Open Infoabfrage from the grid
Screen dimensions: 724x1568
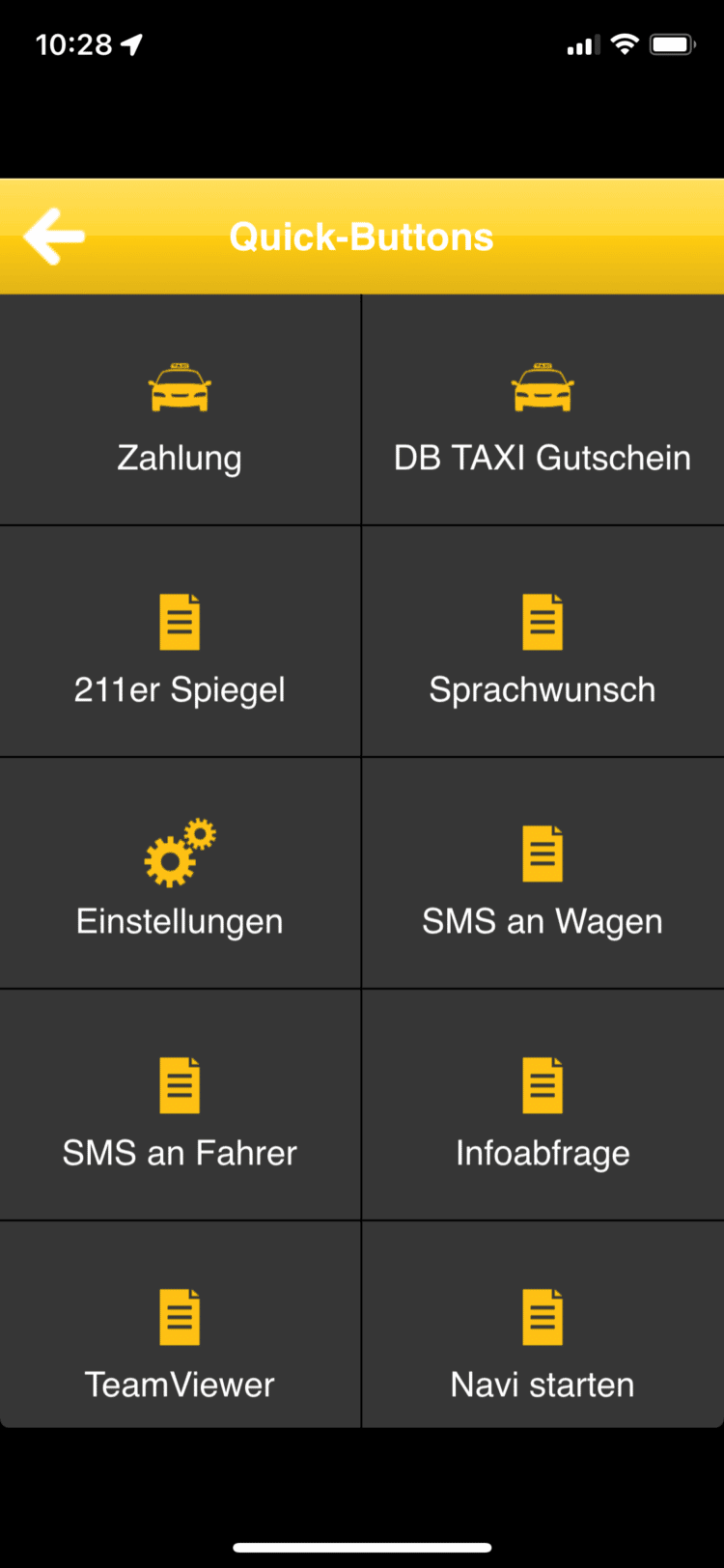click(x=543, y=1106)
